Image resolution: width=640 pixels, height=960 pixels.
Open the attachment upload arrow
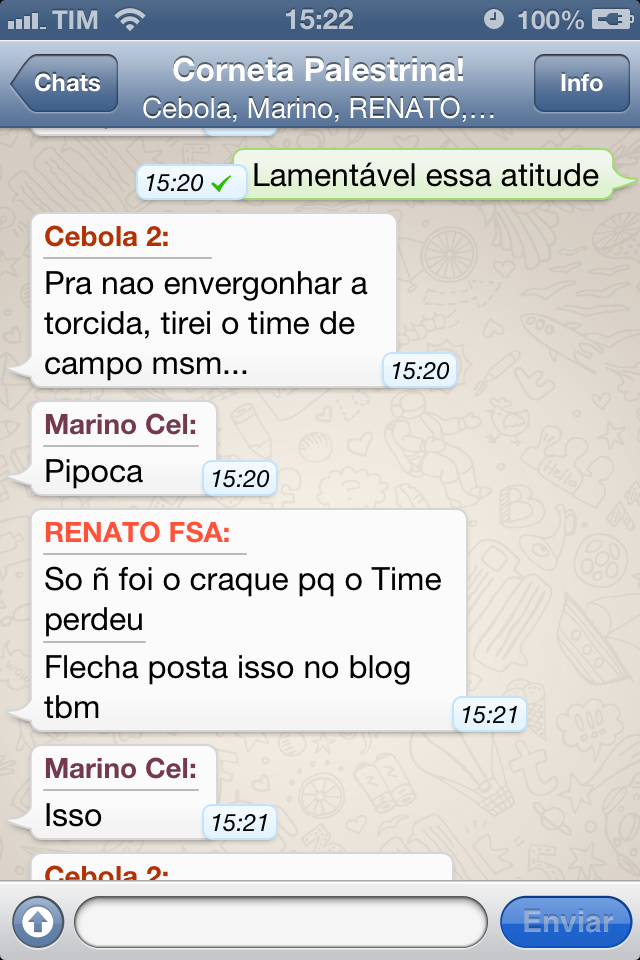pyautogui.click(x=37, y=921)
